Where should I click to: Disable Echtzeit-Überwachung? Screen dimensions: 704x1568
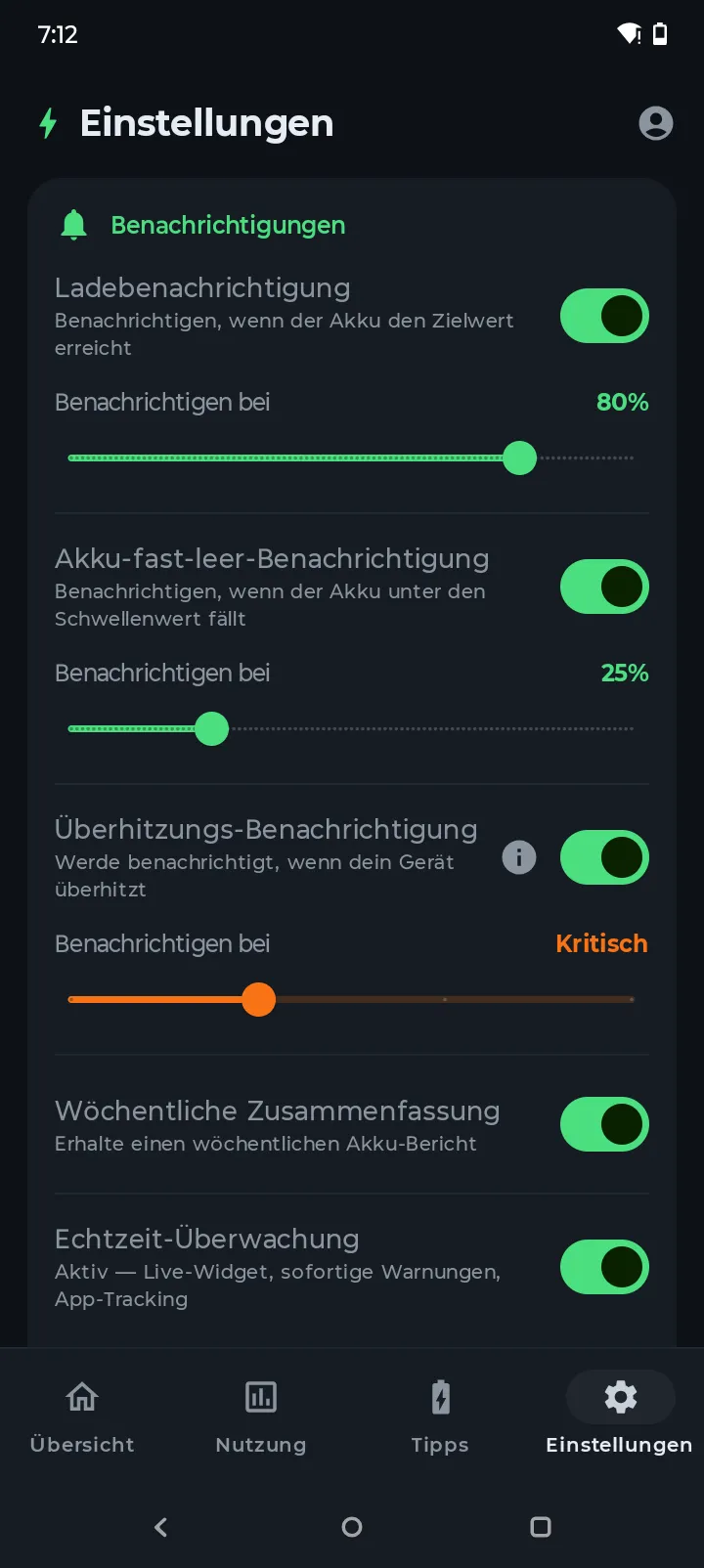coord(604,1267)
